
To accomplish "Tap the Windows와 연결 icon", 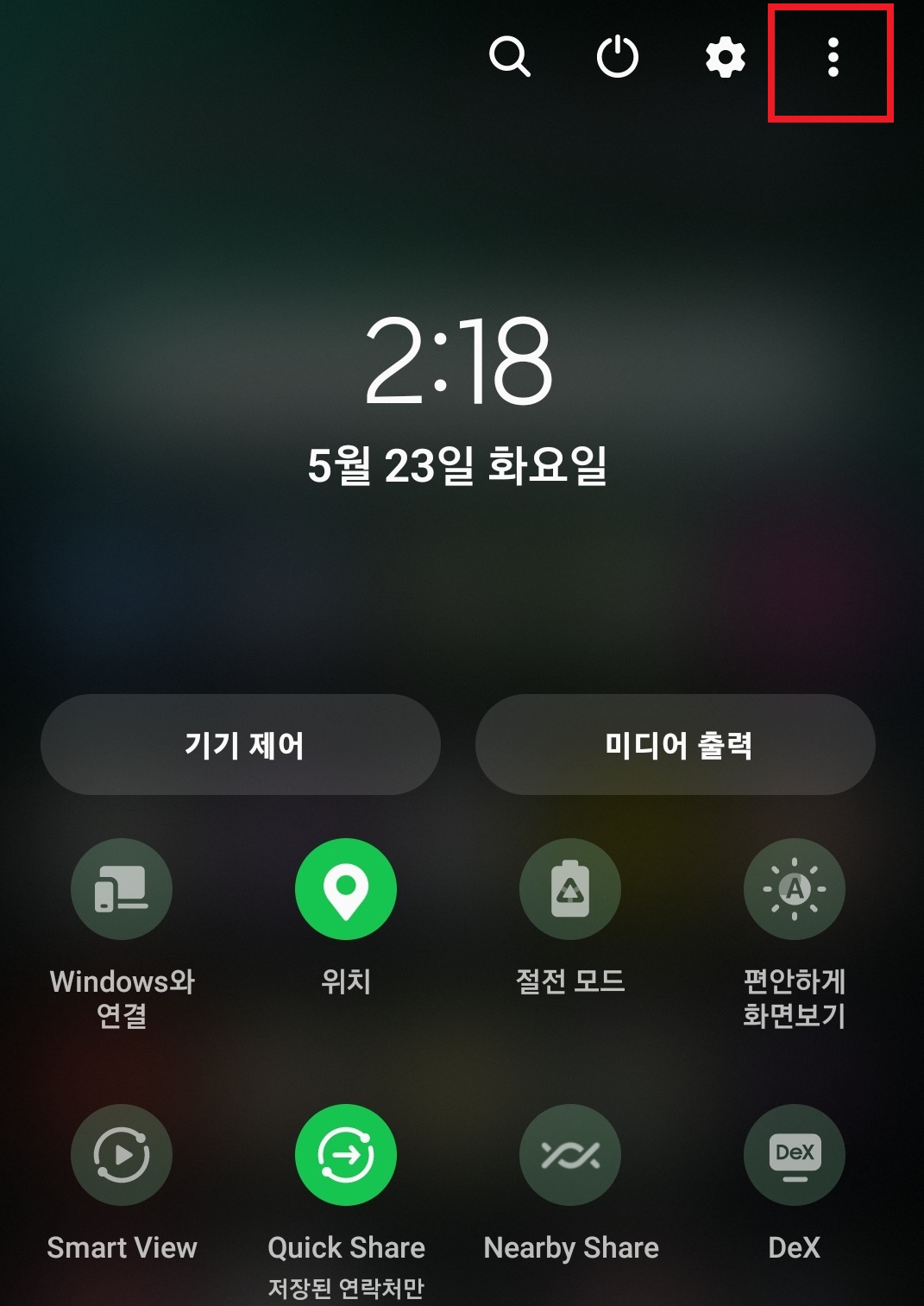I will pyautogui.click(x=122, y=889).
